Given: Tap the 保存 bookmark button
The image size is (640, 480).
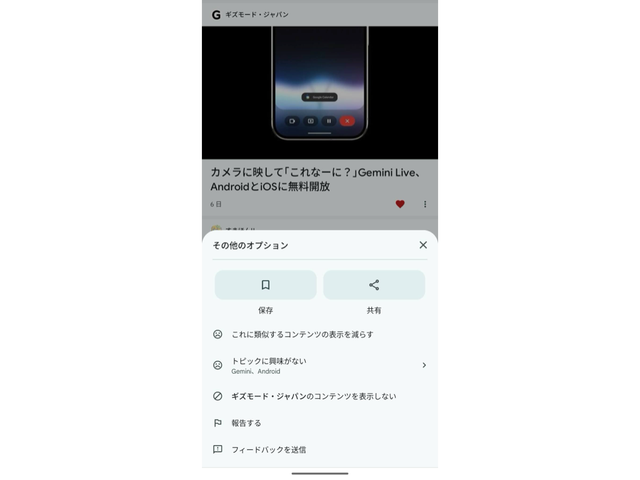Looking at the screenshot, I should (x=265, y=285).
